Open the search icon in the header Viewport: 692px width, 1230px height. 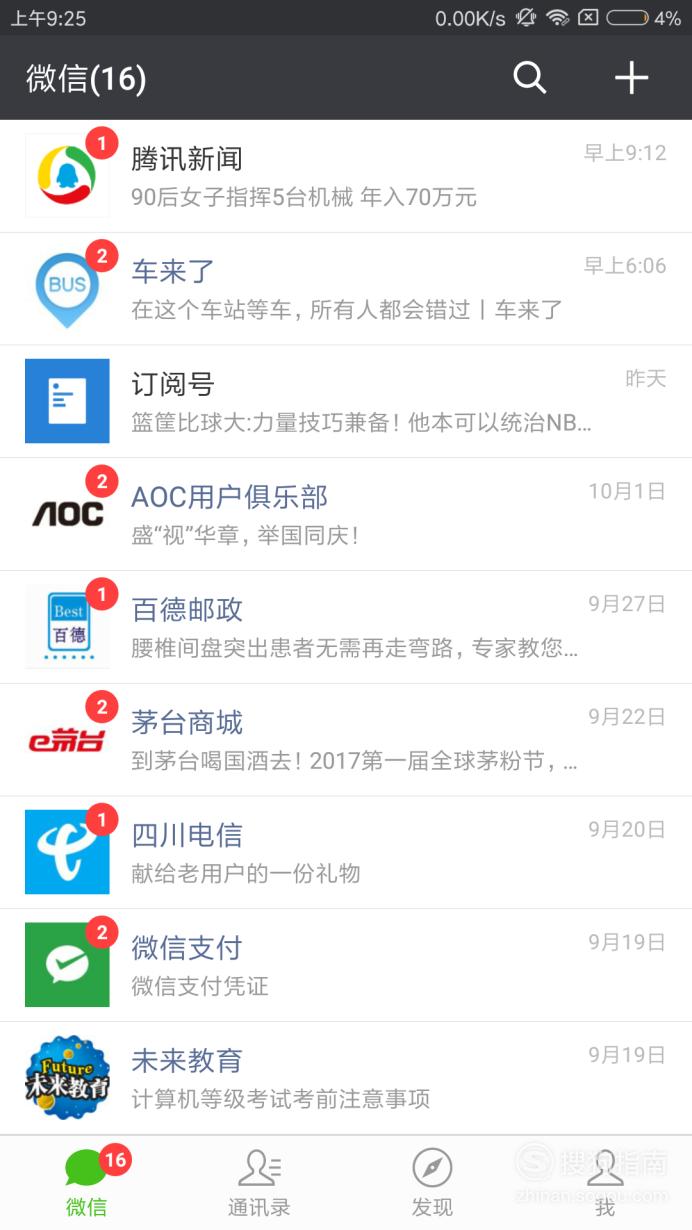click(530, 78)
